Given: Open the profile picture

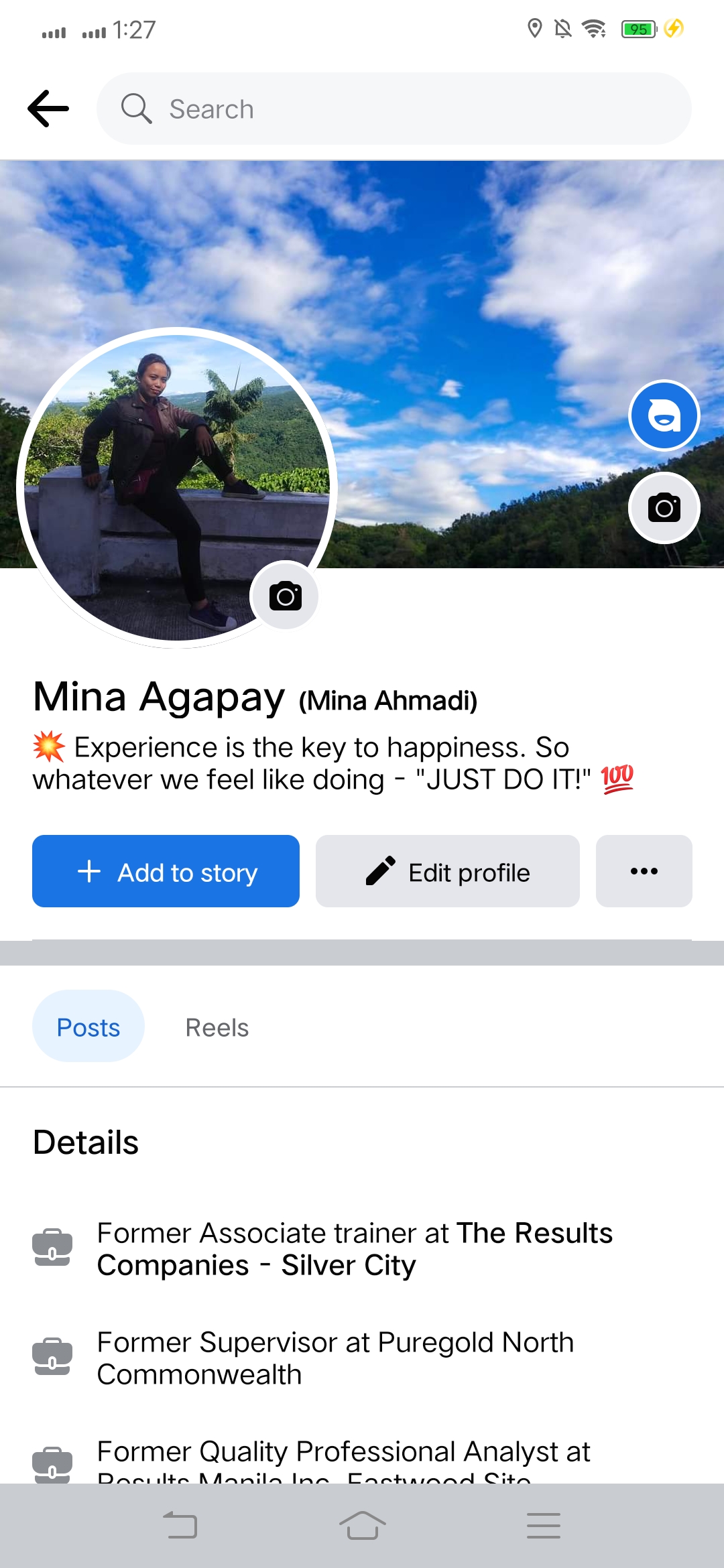Looking at the screenshot, I should pyautogui.click(x=177, y=487).
